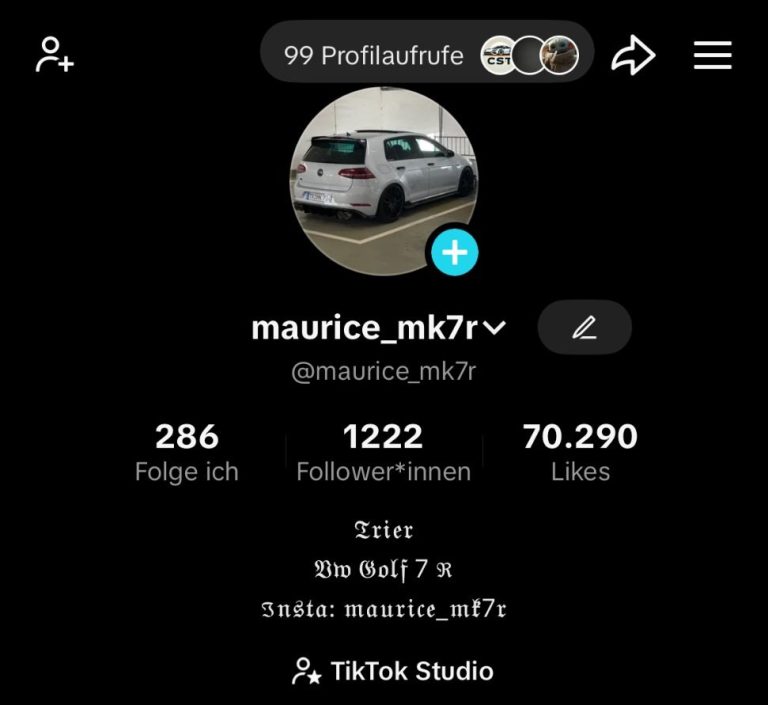Share this profile

633,56
